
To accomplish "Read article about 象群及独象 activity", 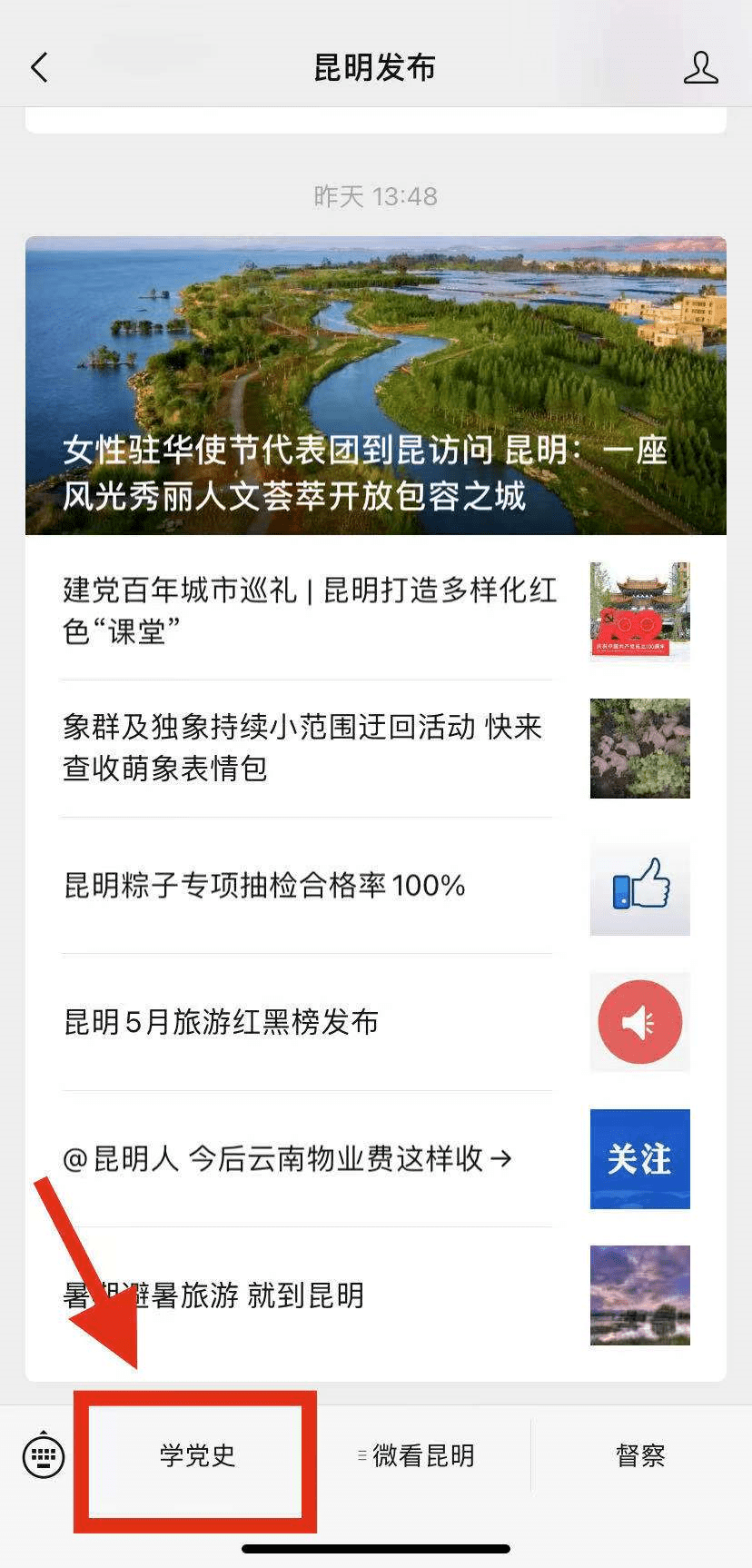I will click(304, 747).
